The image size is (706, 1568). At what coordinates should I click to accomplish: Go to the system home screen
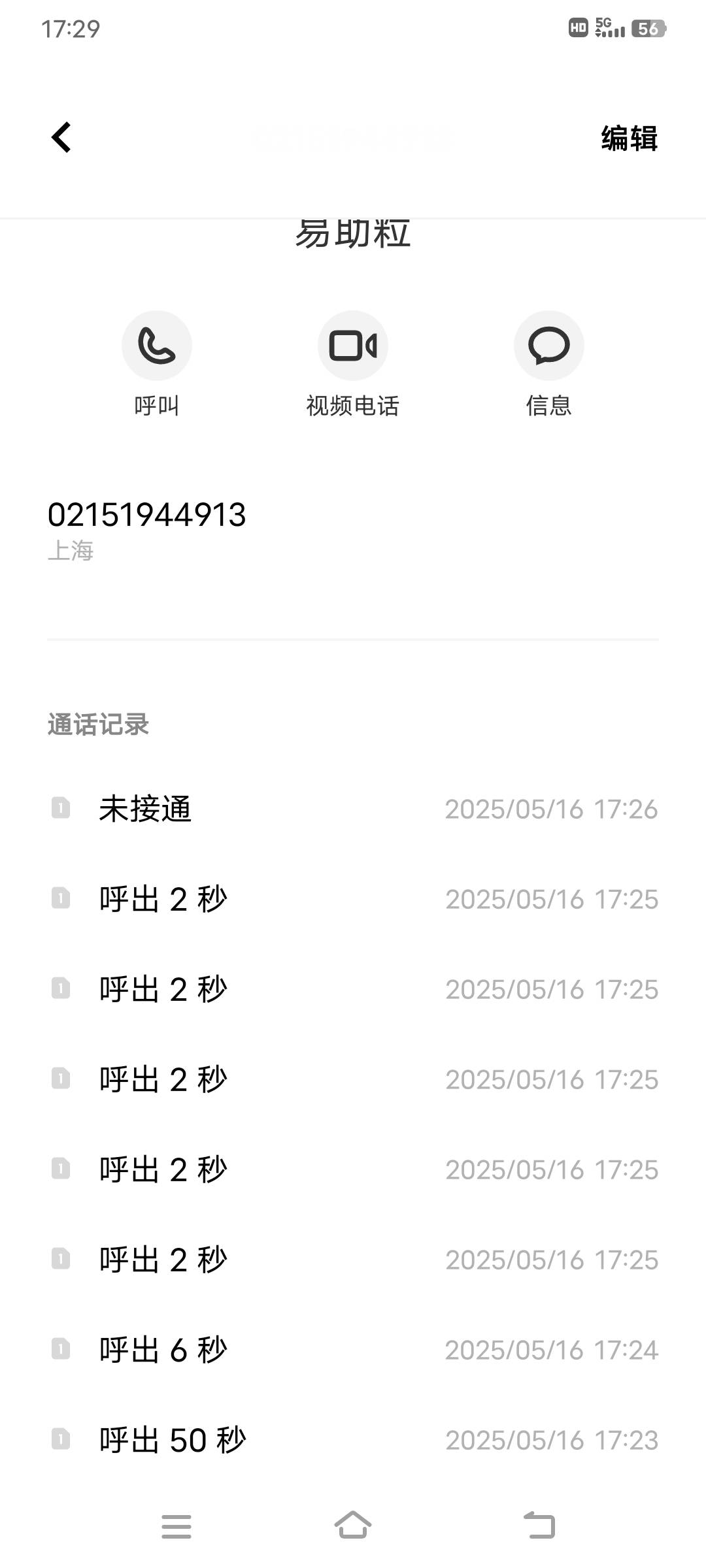[353, 1526]
